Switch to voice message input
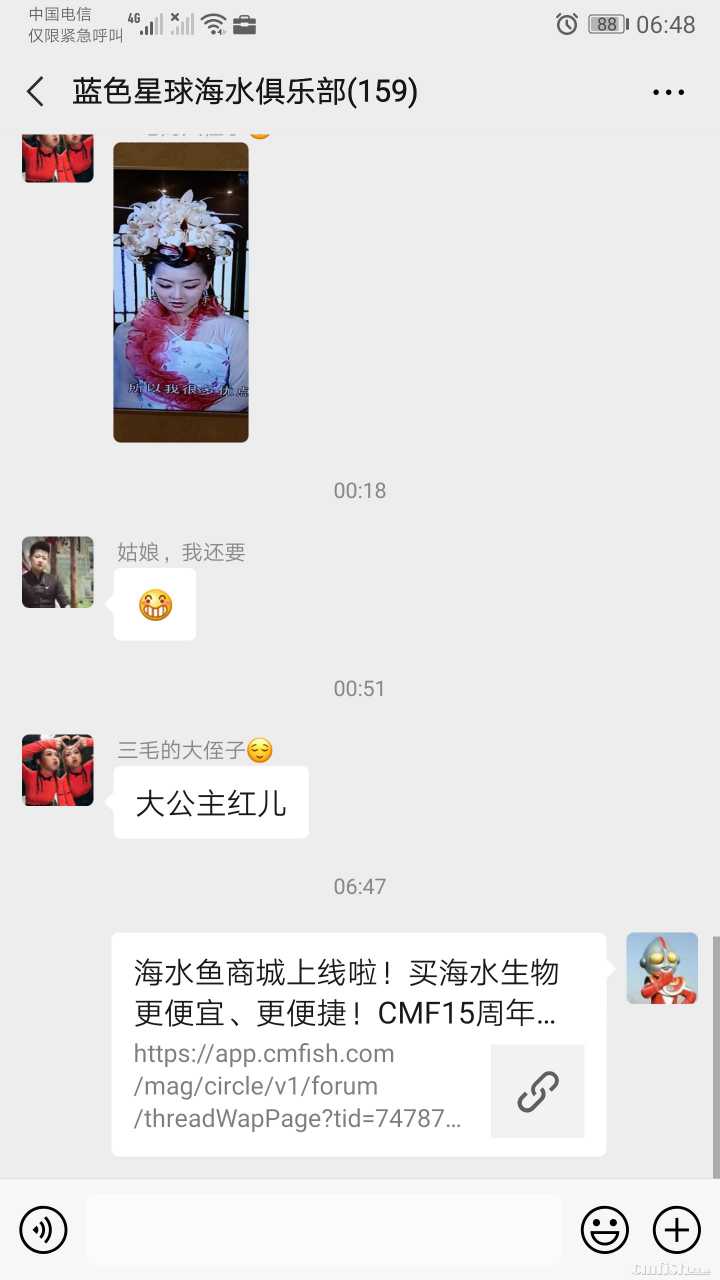 (43, 1229)
